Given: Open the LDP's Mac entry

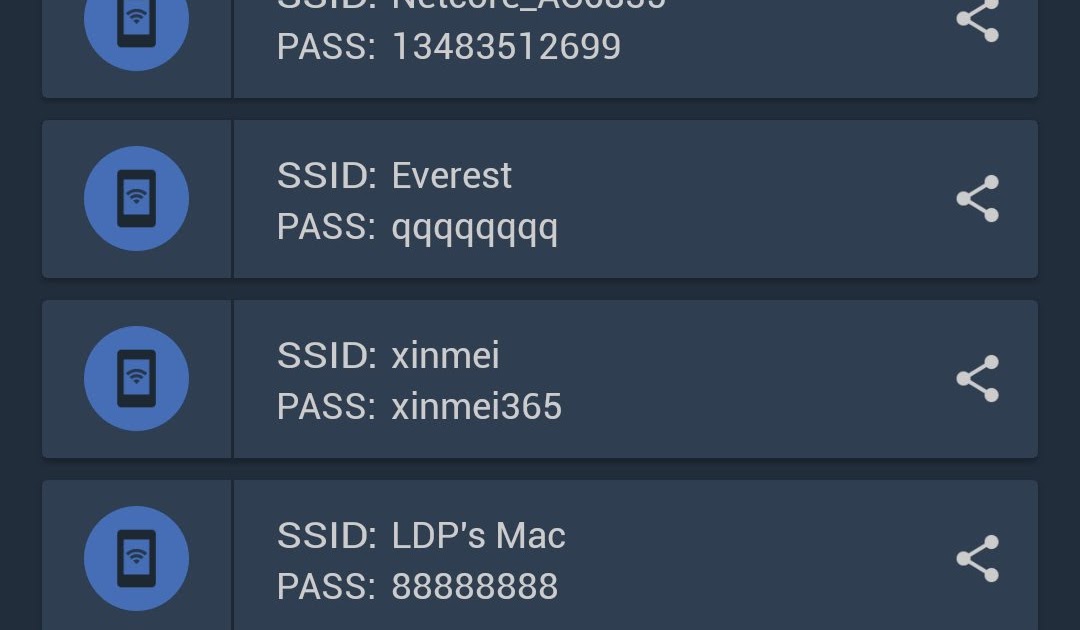Looking at the screenshot, I should click(x=539, y=555).
